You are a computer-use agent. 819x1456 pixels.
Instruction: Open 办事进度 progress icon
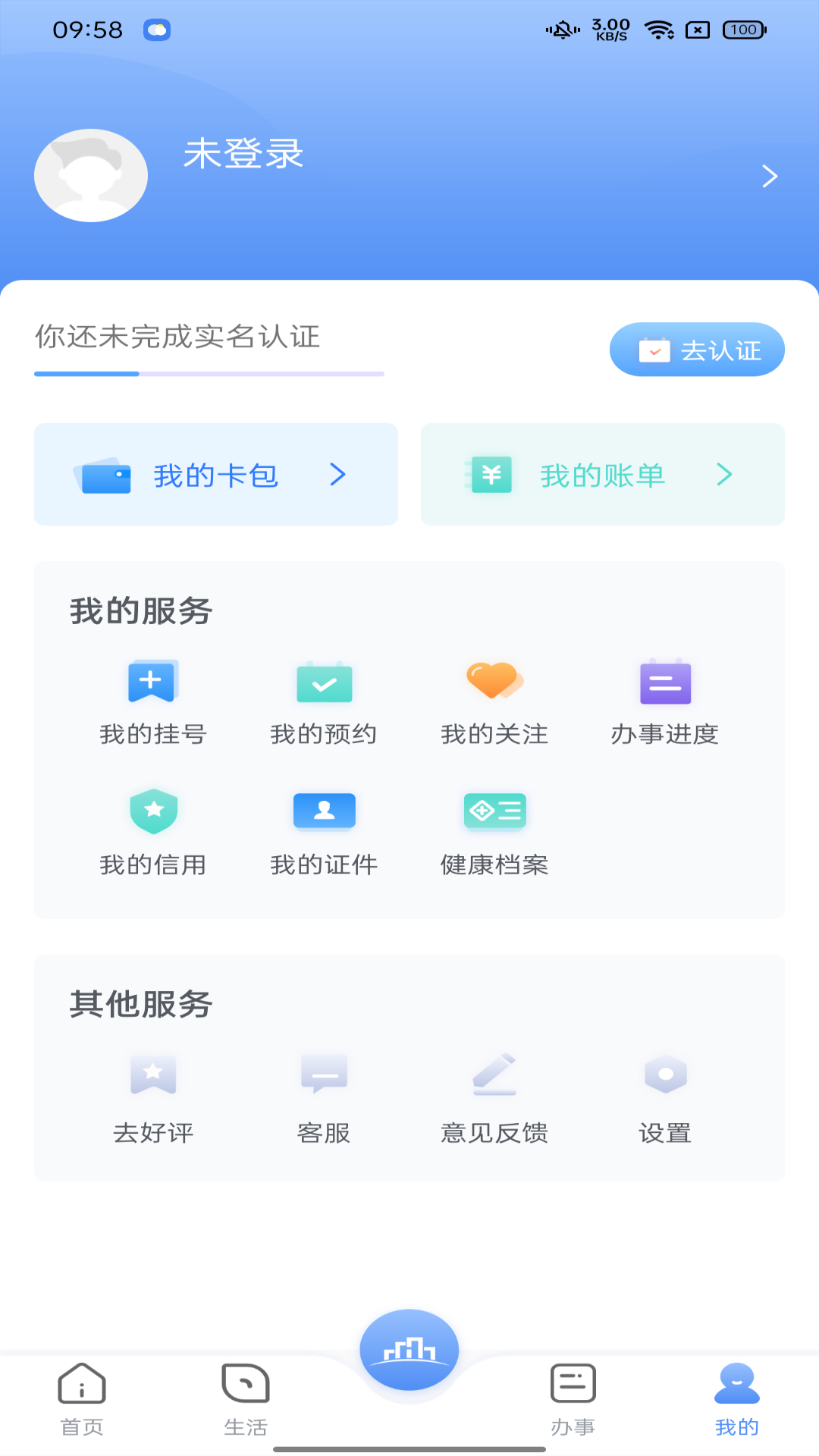pos(665,682)
